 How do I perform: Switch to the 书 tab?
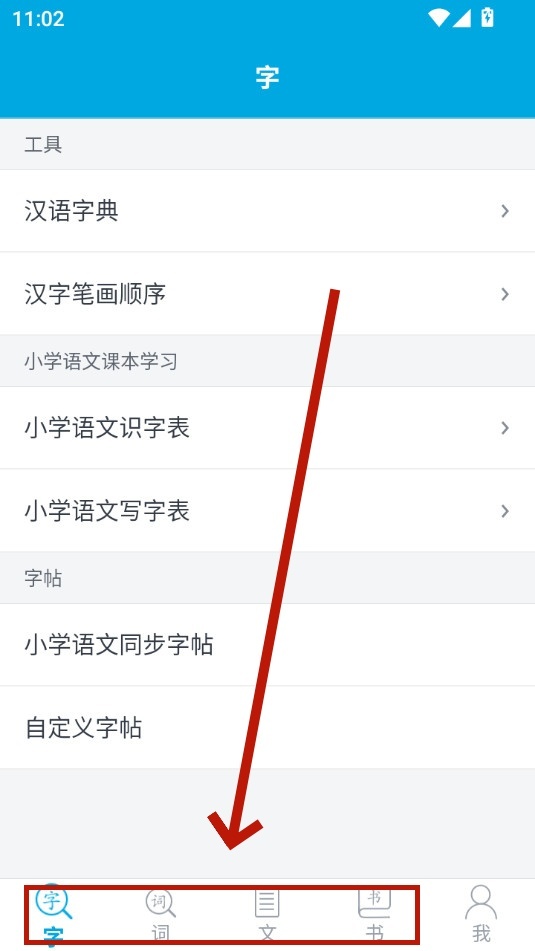tap(374, 915)
